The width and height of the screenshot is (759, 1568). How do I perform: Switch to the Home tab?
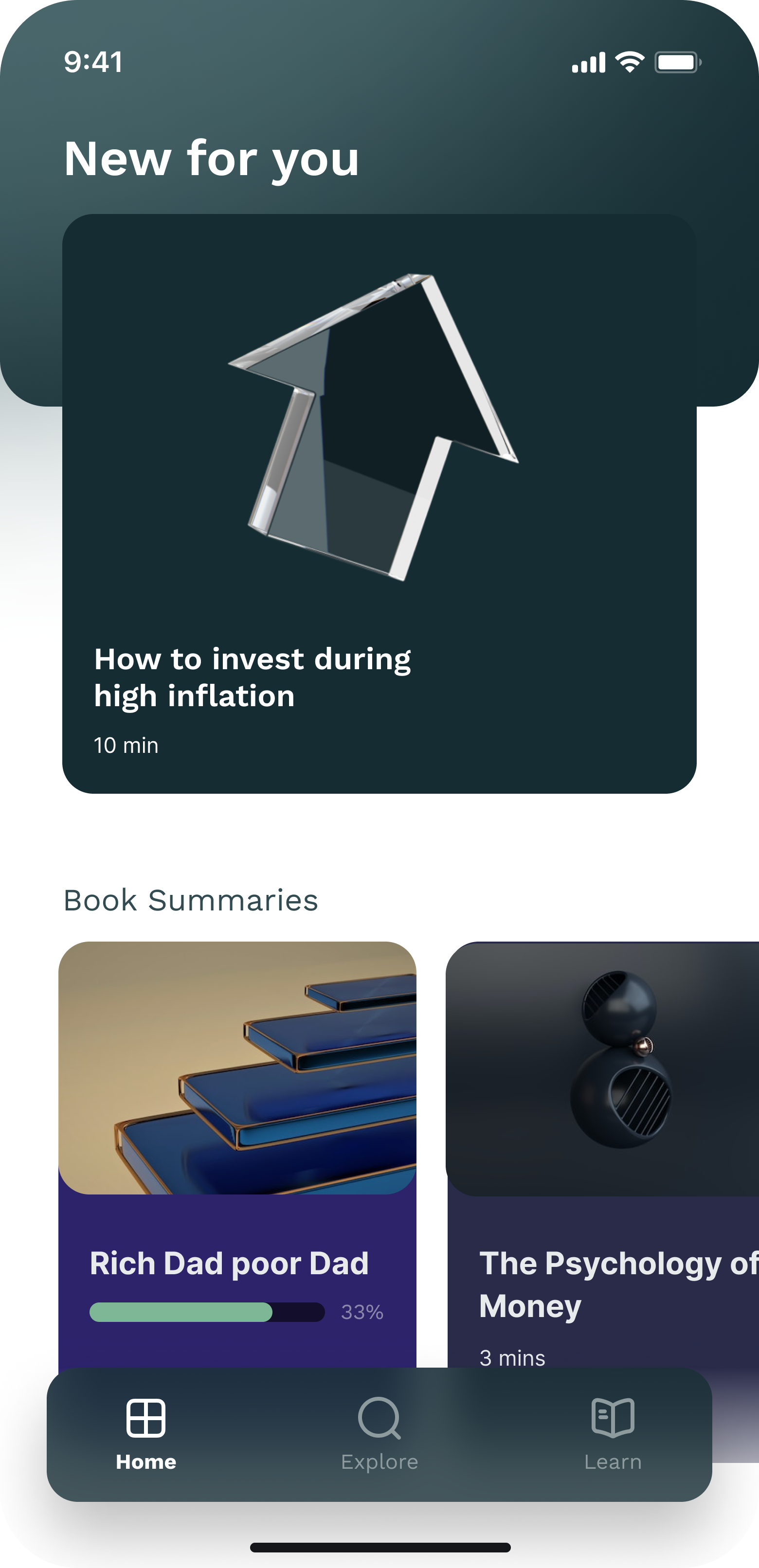[x=145, y=1434]
